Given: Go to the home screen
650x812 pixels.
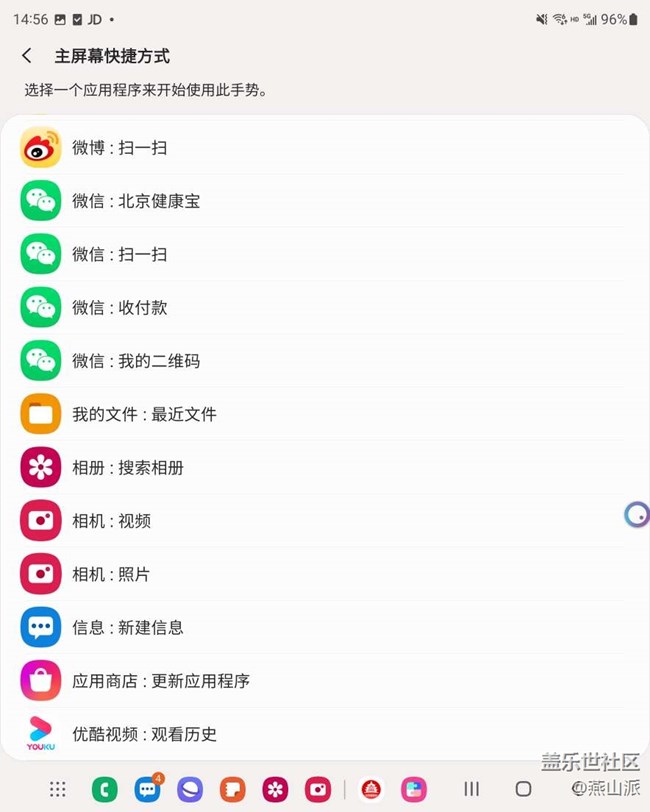Looking at the screenshot, I should [523, 789].
